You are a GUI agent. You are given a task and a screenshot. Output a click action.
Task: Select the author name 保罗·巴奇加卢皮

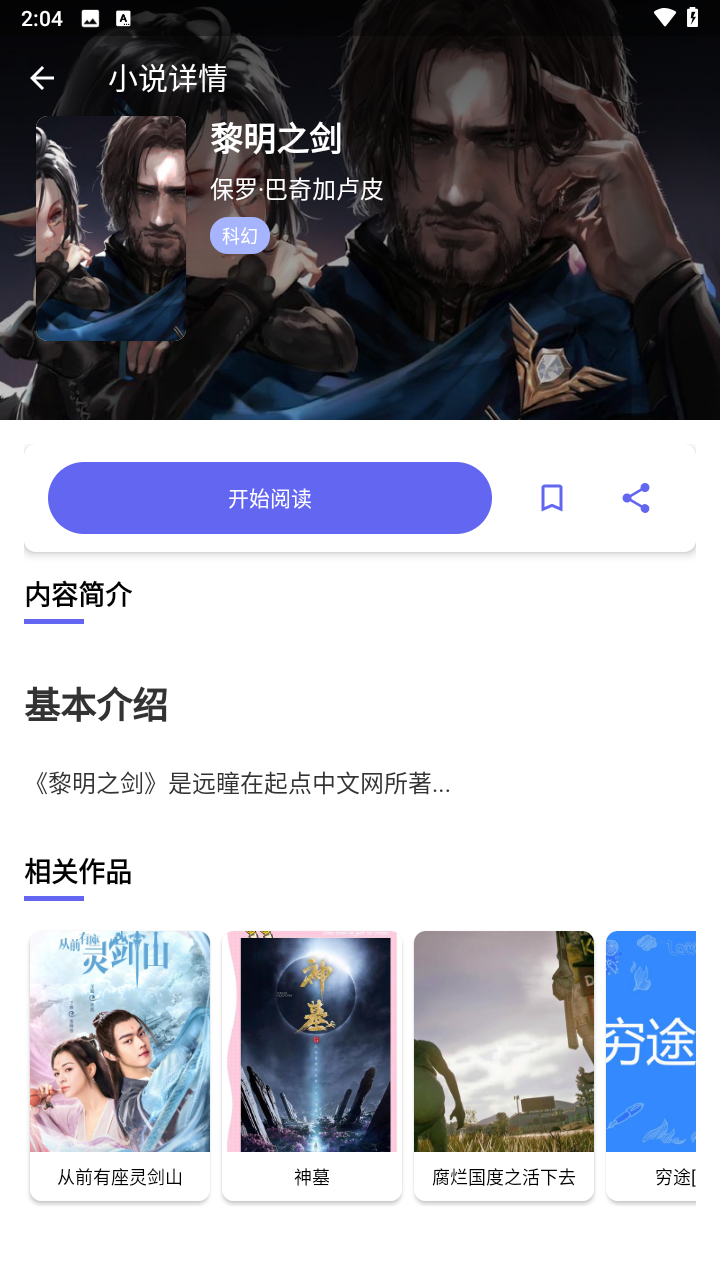tap(296, 188)
